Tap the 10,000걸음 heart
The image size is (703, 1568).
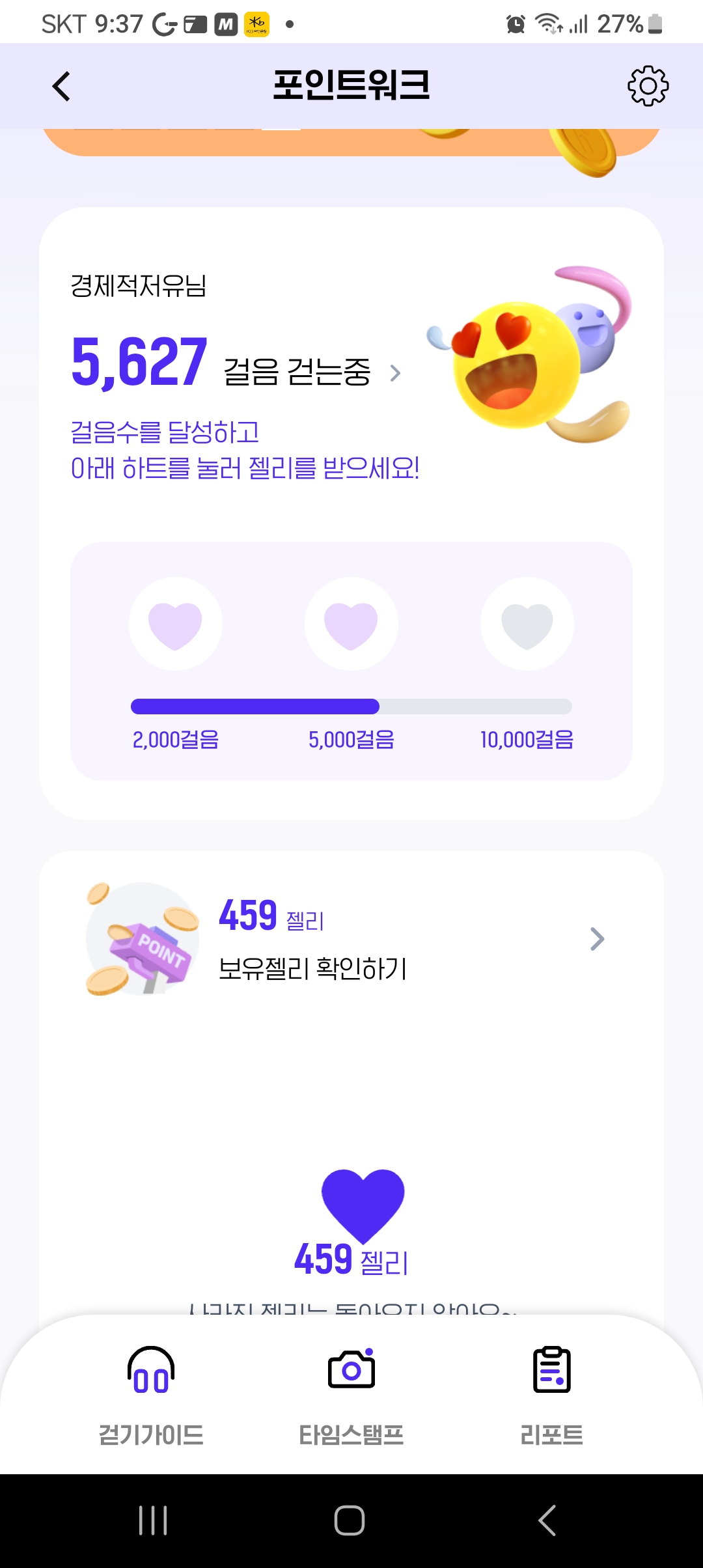pos(527,624)
